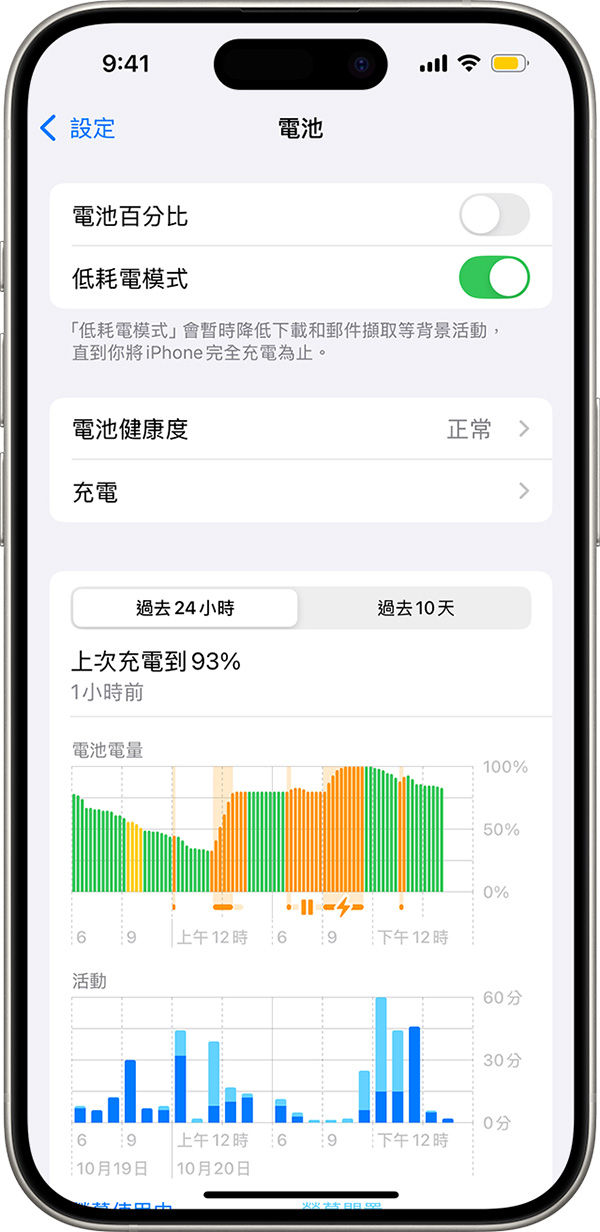Open the 充電 settings row
Image resolution: width=600 pixels, height=1232 pixels.
click(x=300, y=491)
